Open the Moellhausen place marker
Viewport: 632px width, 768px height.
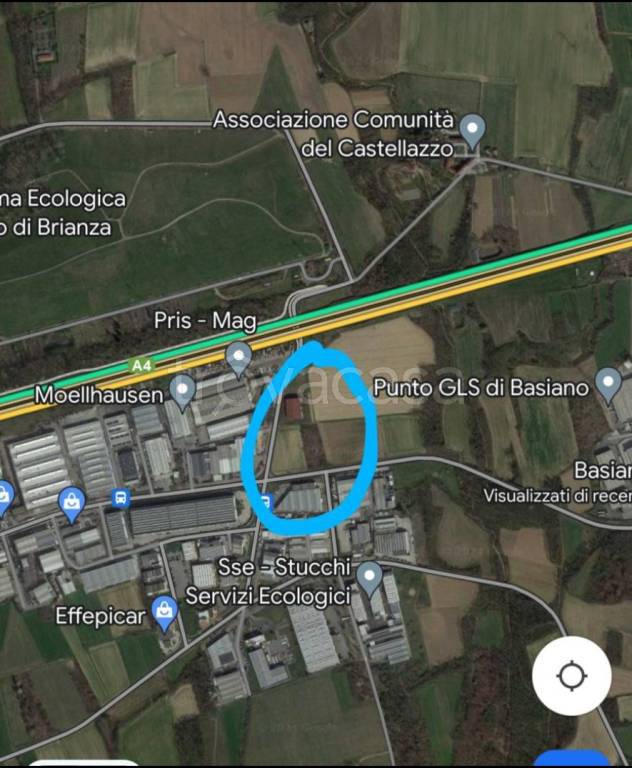click(182, 390)
